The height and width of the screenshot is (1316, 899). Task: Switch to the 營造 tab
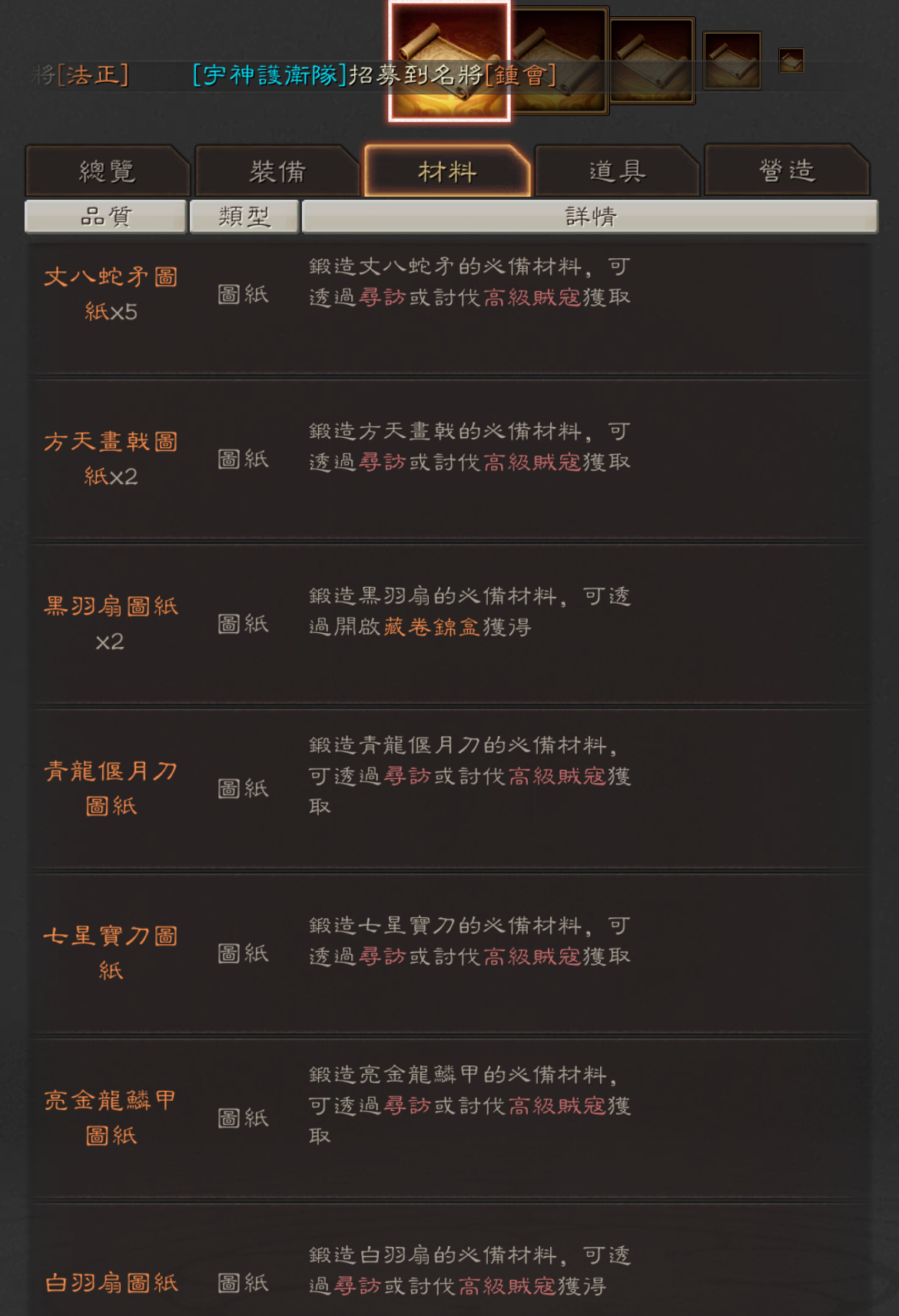[x=787, y=171]
